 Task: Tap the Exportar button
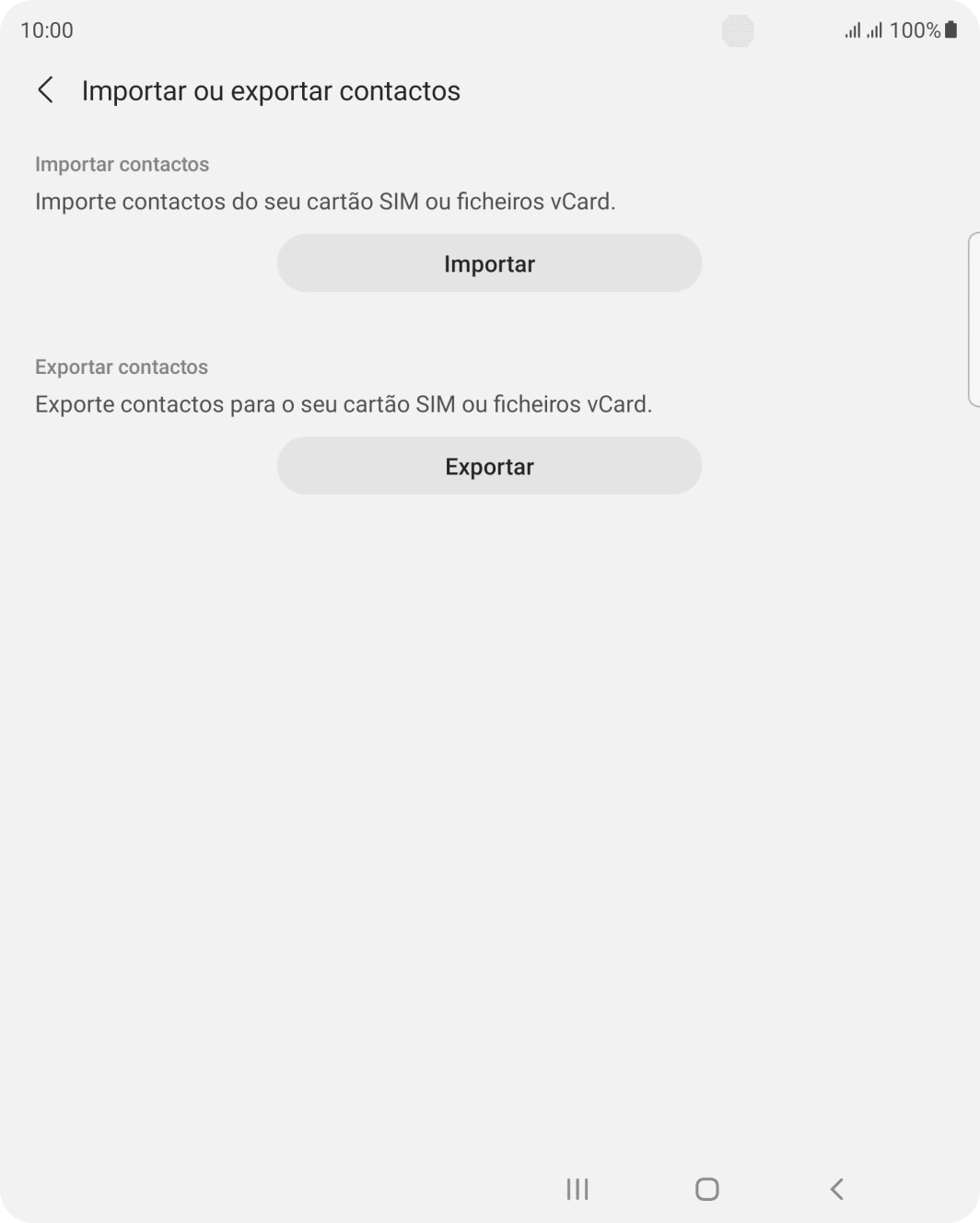click(489, 466)
